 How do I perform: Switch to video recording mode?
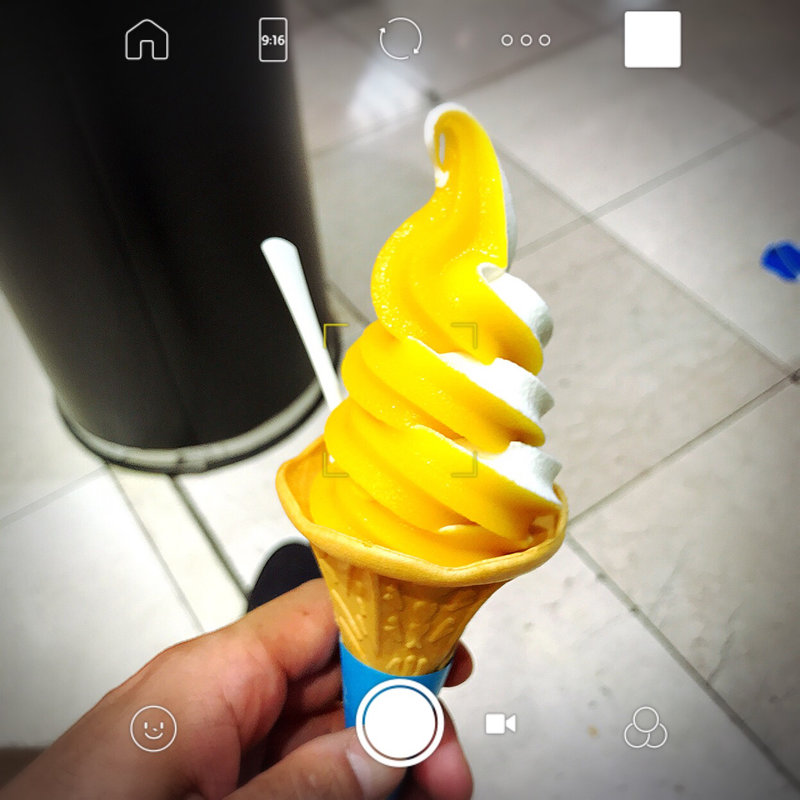(500, 724)
